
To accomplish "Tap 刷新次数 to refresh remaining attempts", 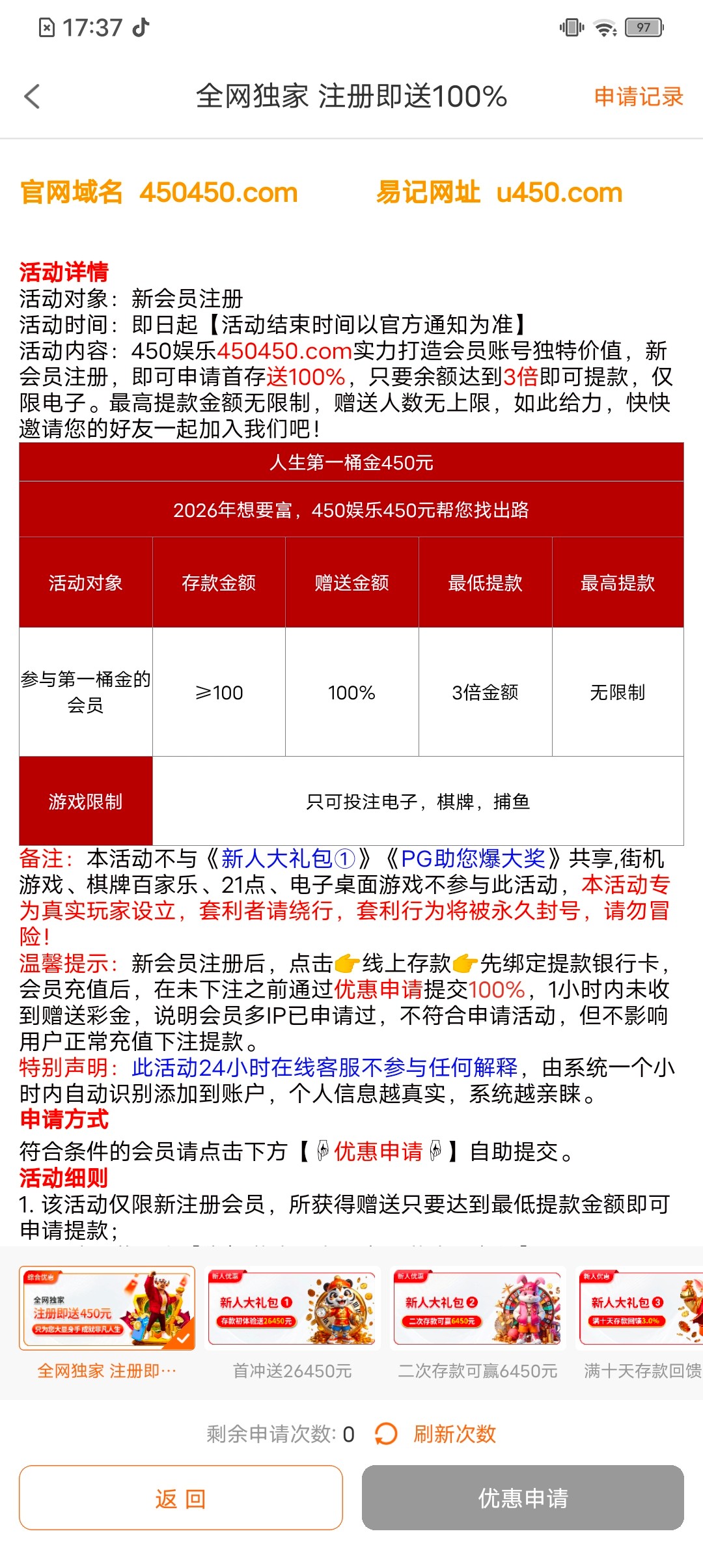I will pos(435,1434).
